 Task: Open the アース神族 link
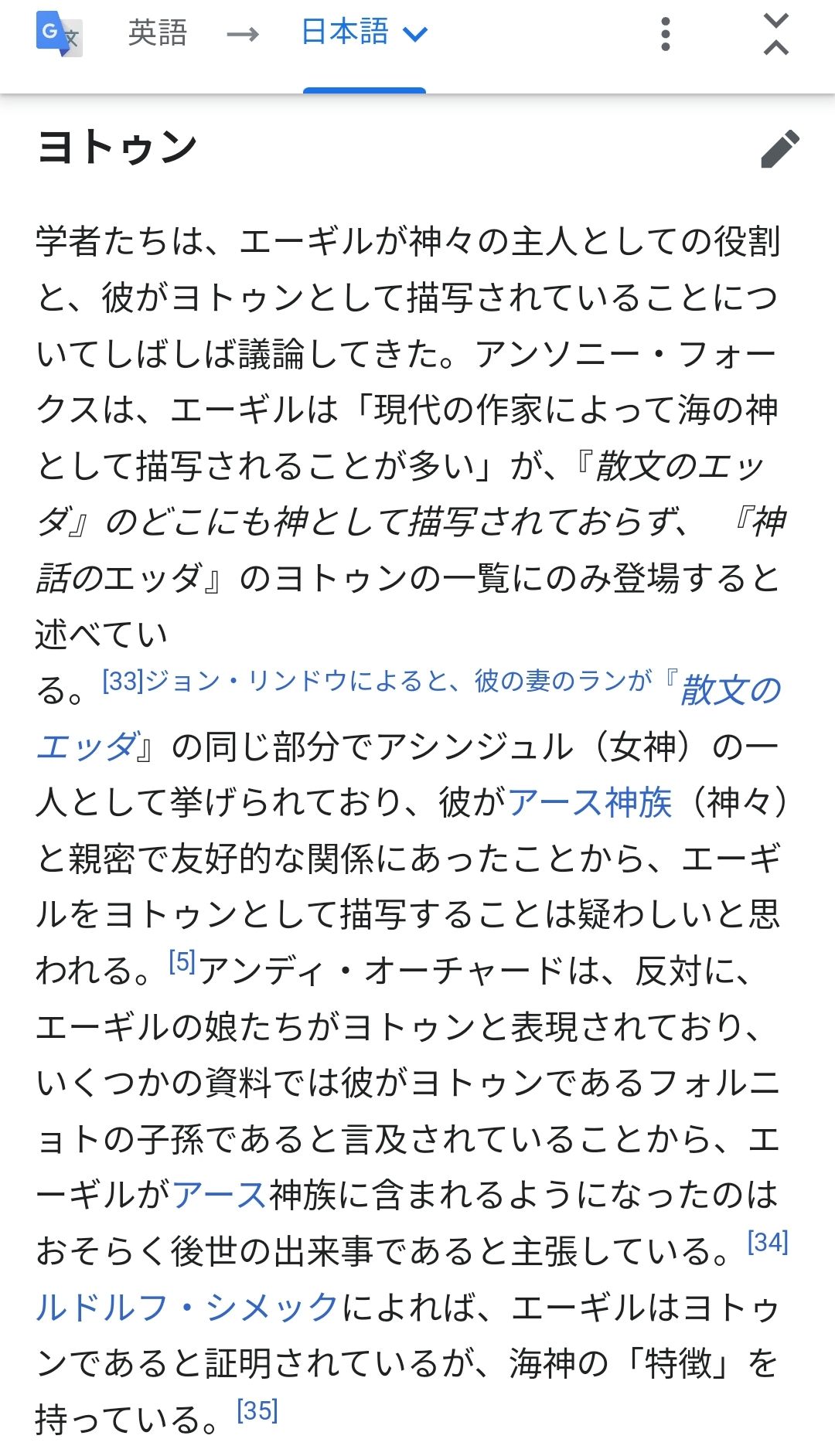(x=589, y=802)
